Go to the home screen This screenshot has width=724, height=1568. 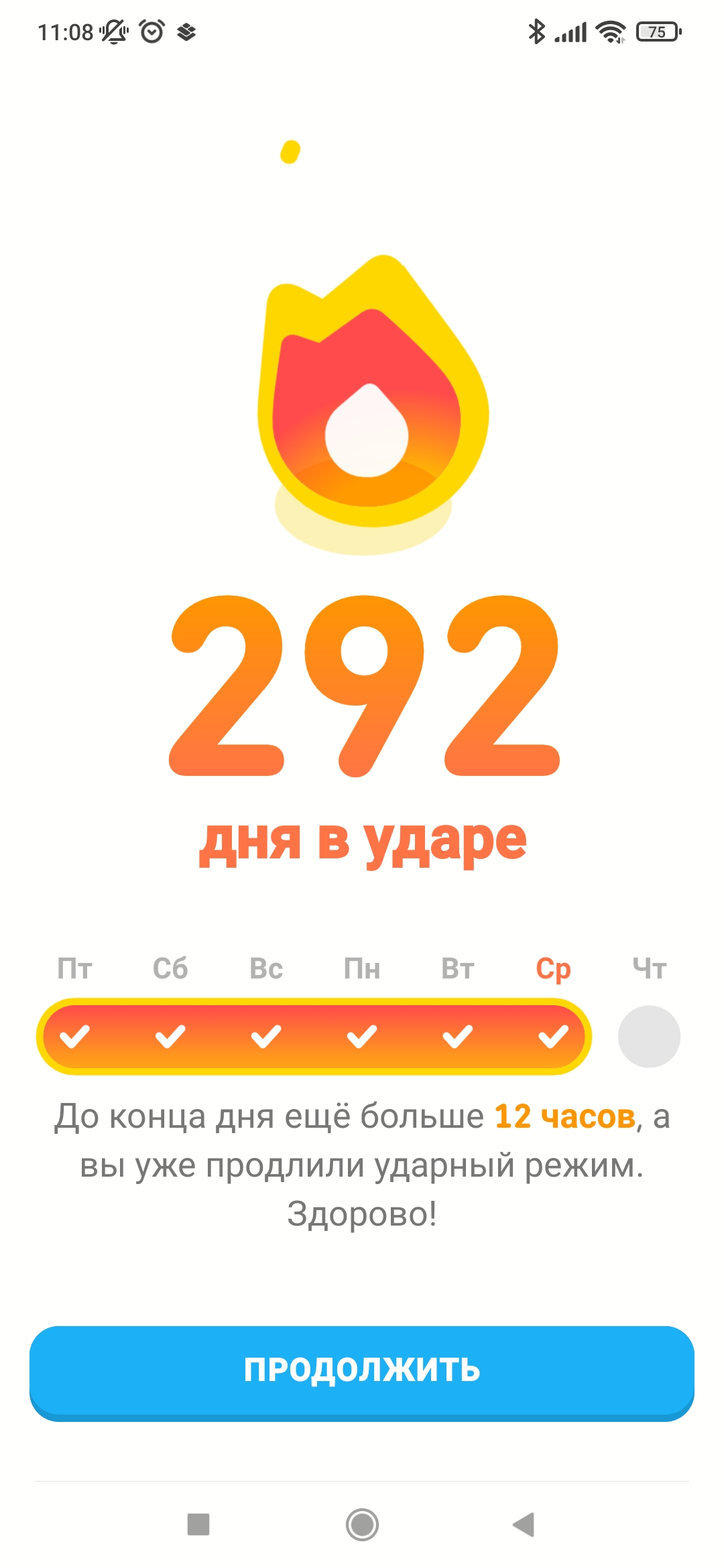pyautogui.click(x=362, y=1524)
